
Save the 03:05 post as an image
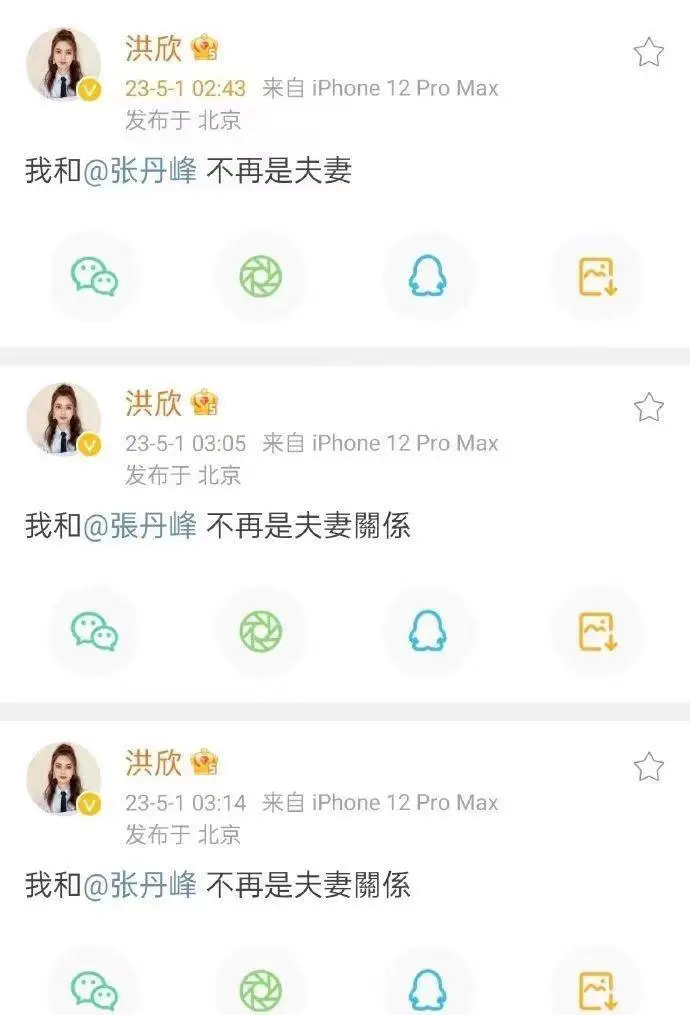coord(597,631)
